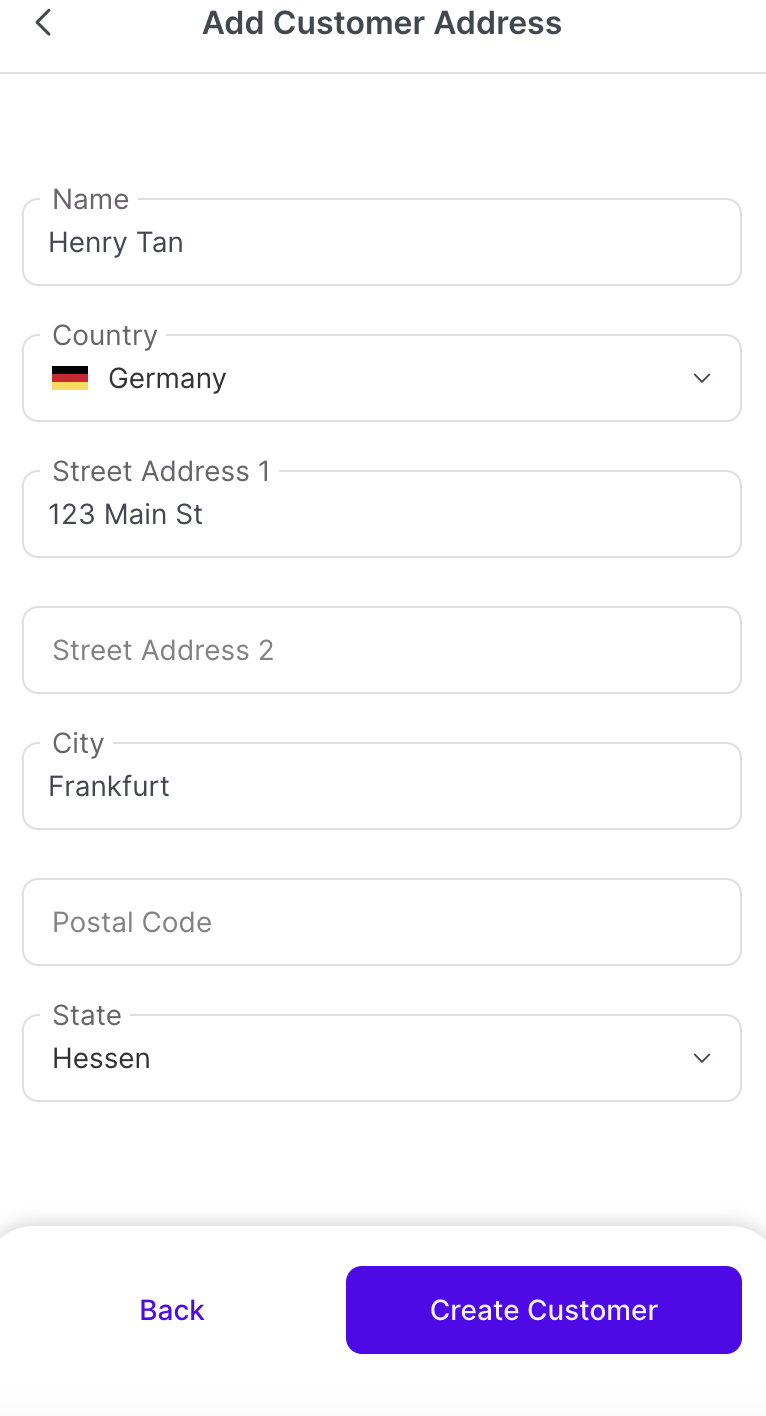
Task: Focus the Street Address 2 field
Action: [x=381, y=651]
